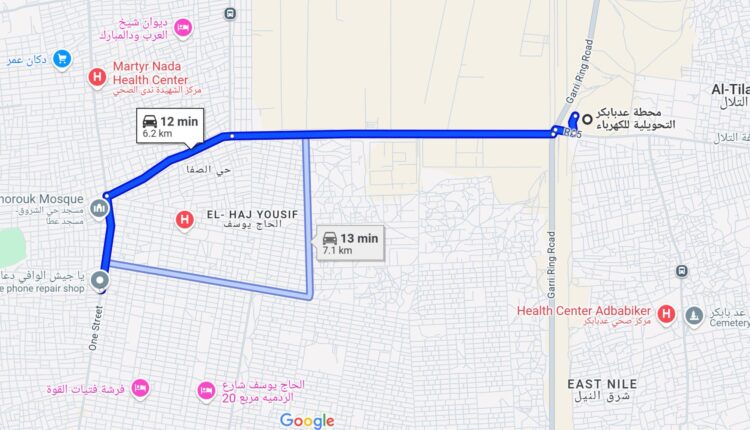Select the 13 min alternate route
Screen dimensions: 750x430
pyautogui.click(x=351, y=243)
